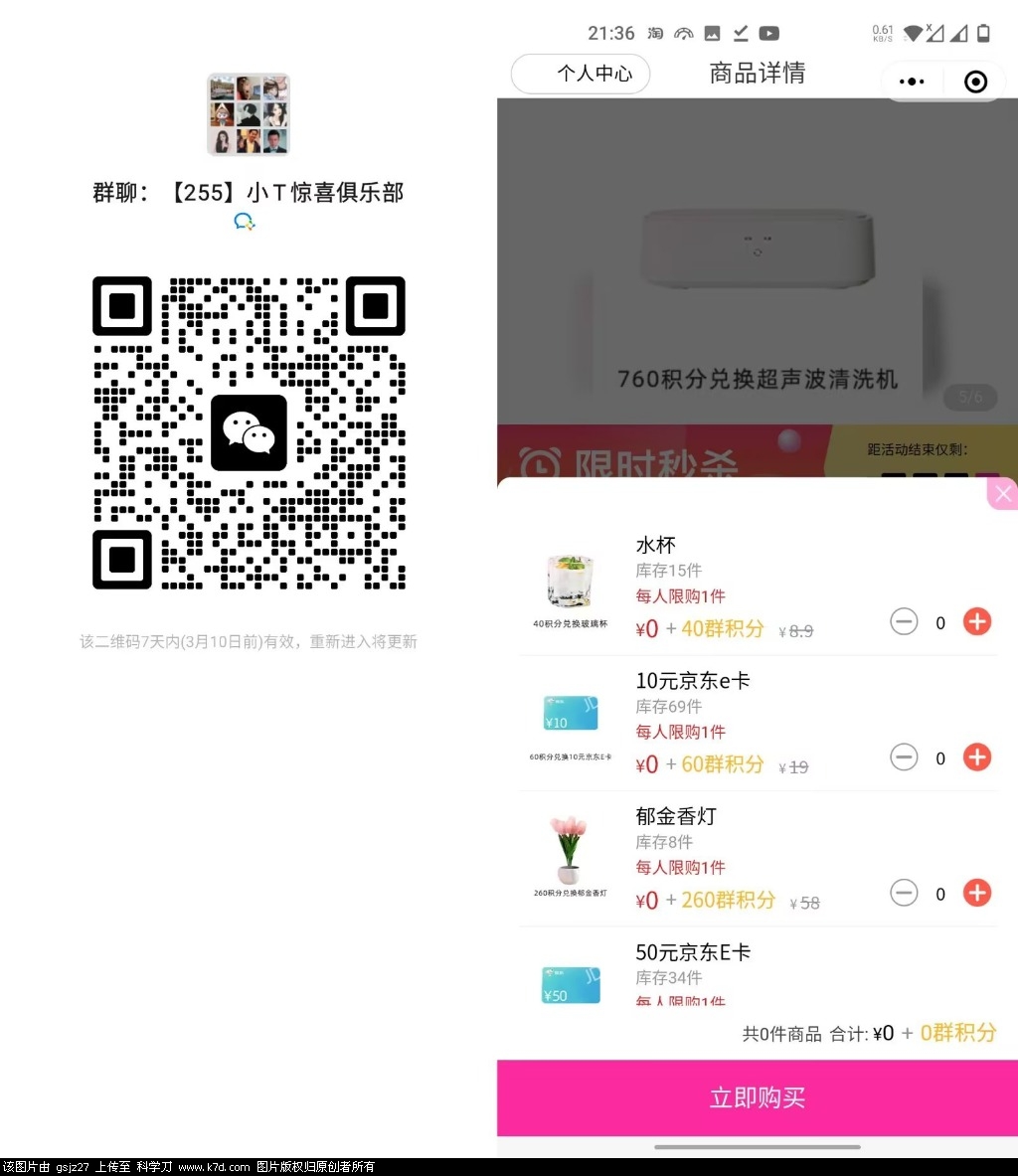Add one 郁金香灯 using the plus button
The image size is (1018, 1176).
(x=977, y=893)
